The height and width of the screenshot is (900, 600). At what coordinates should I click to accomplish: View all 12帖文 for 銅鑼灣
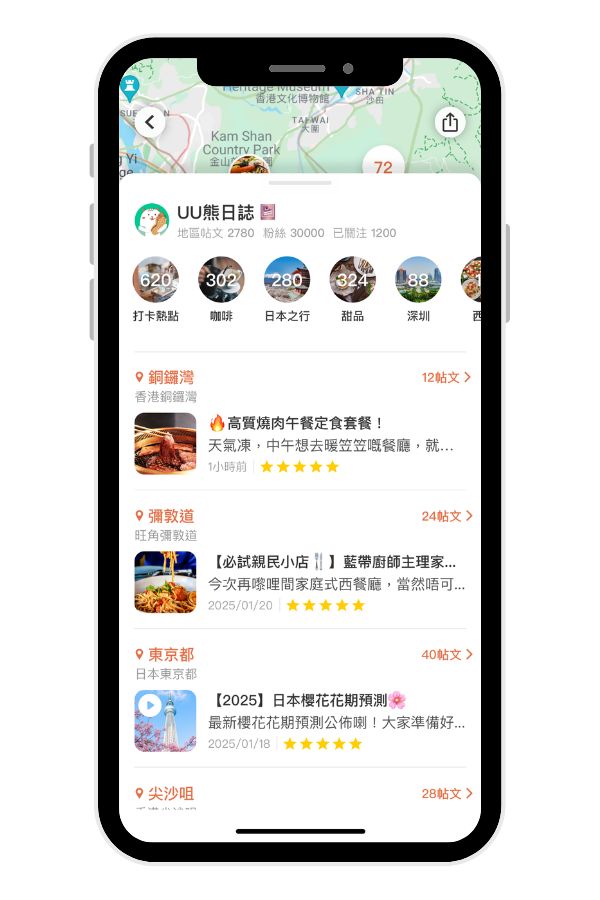tap(446, 377)
